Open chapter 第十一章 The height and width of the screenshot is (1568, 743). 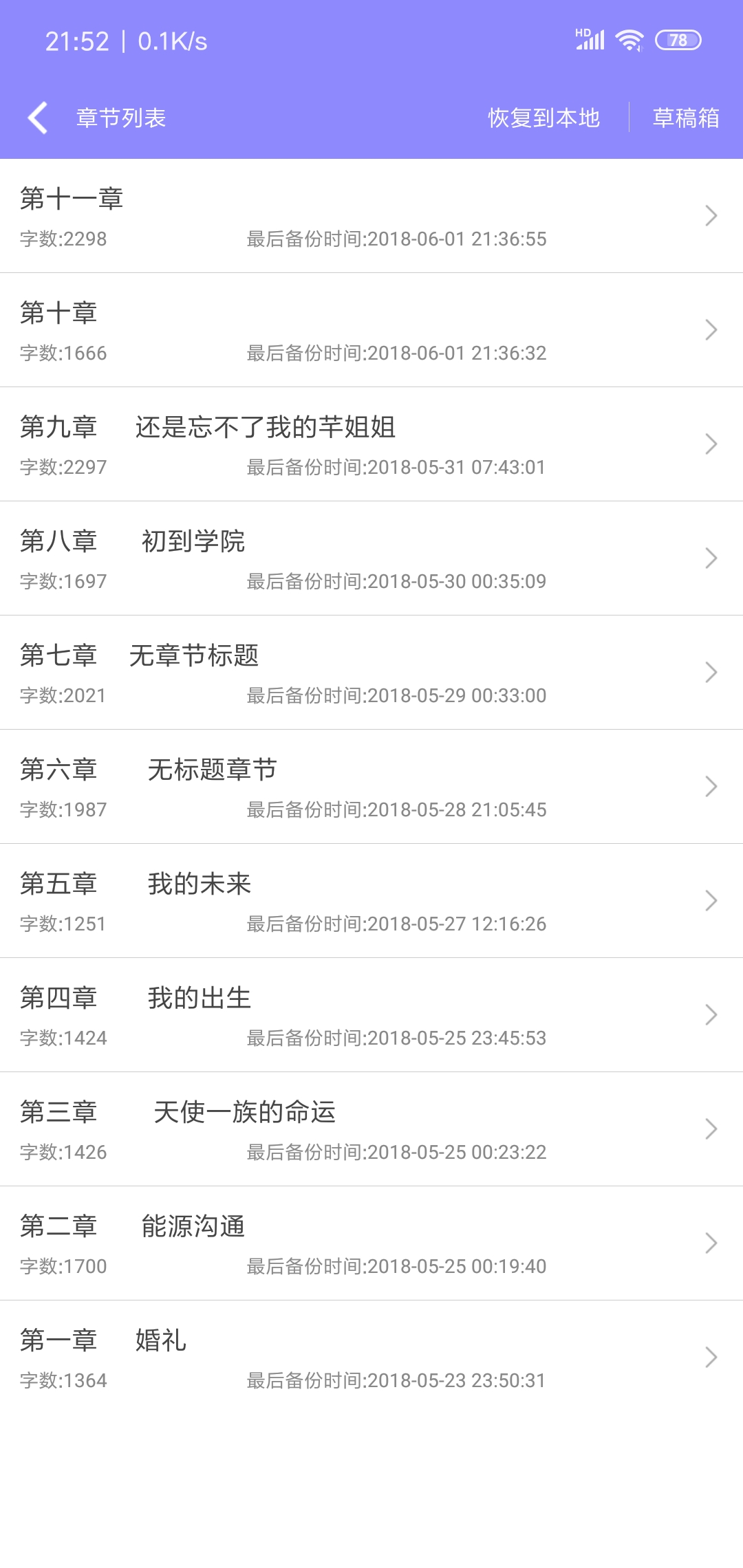(371, 216)
